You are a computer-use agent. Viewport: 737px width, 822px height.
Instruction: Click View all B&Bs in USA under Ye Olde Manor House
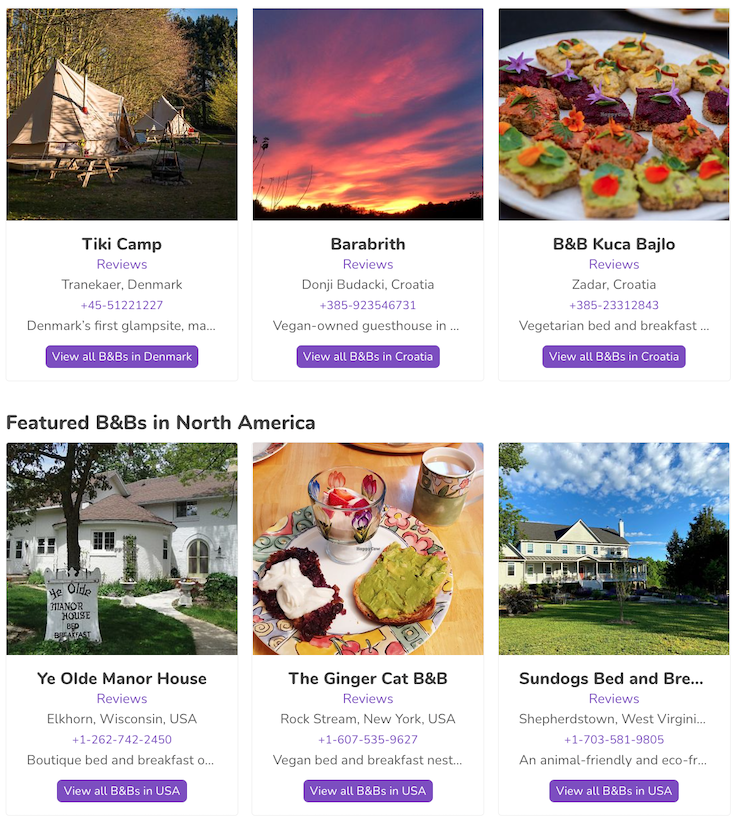point(121,790)
